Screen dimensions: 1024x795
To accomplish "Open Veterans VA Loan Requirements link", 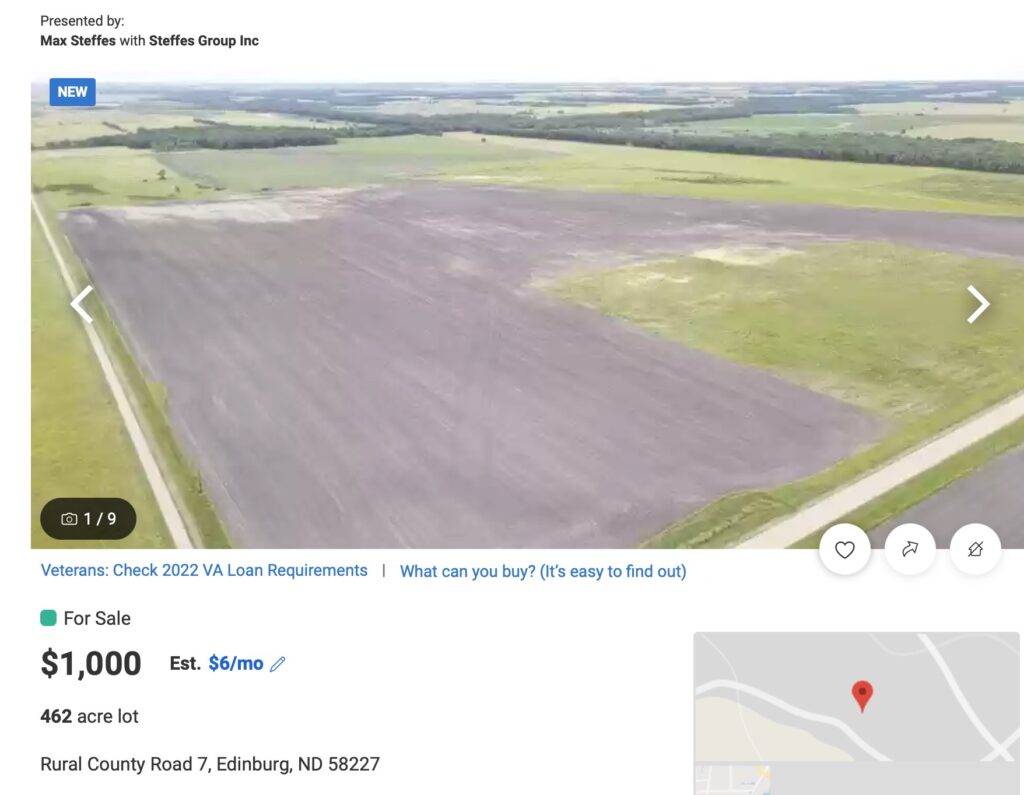I will click(x=204, y=570).
